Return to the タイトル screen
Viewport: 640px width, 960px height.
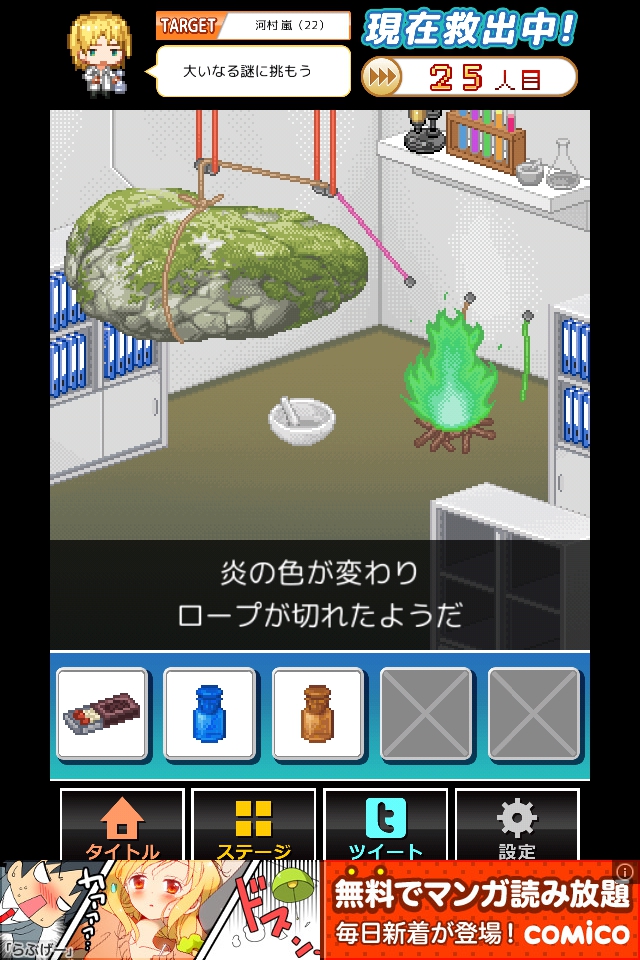pyautogui.click(x=122, y=826)
